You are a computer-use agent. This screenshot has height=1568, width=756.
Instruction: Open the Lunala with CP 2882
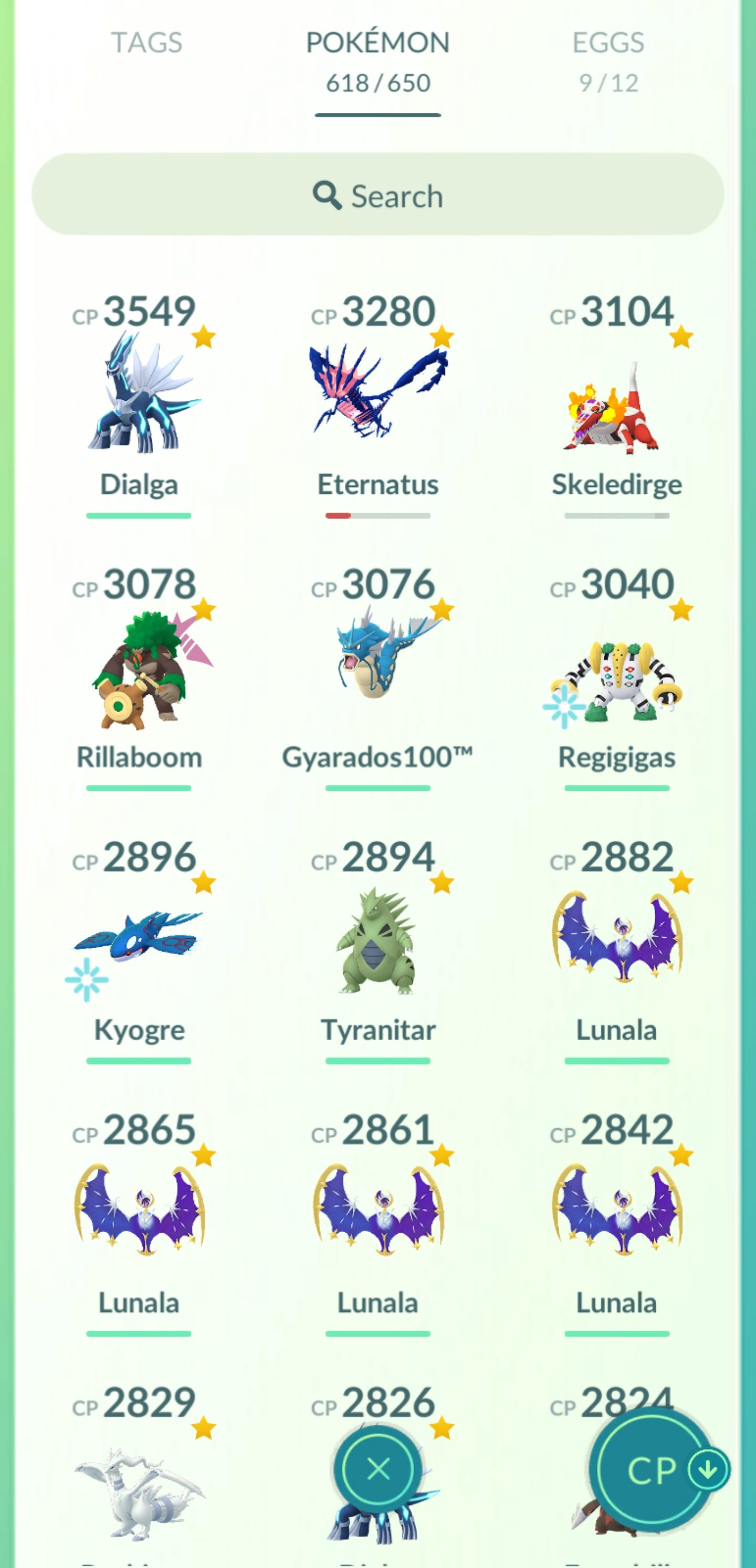[616, 937]
